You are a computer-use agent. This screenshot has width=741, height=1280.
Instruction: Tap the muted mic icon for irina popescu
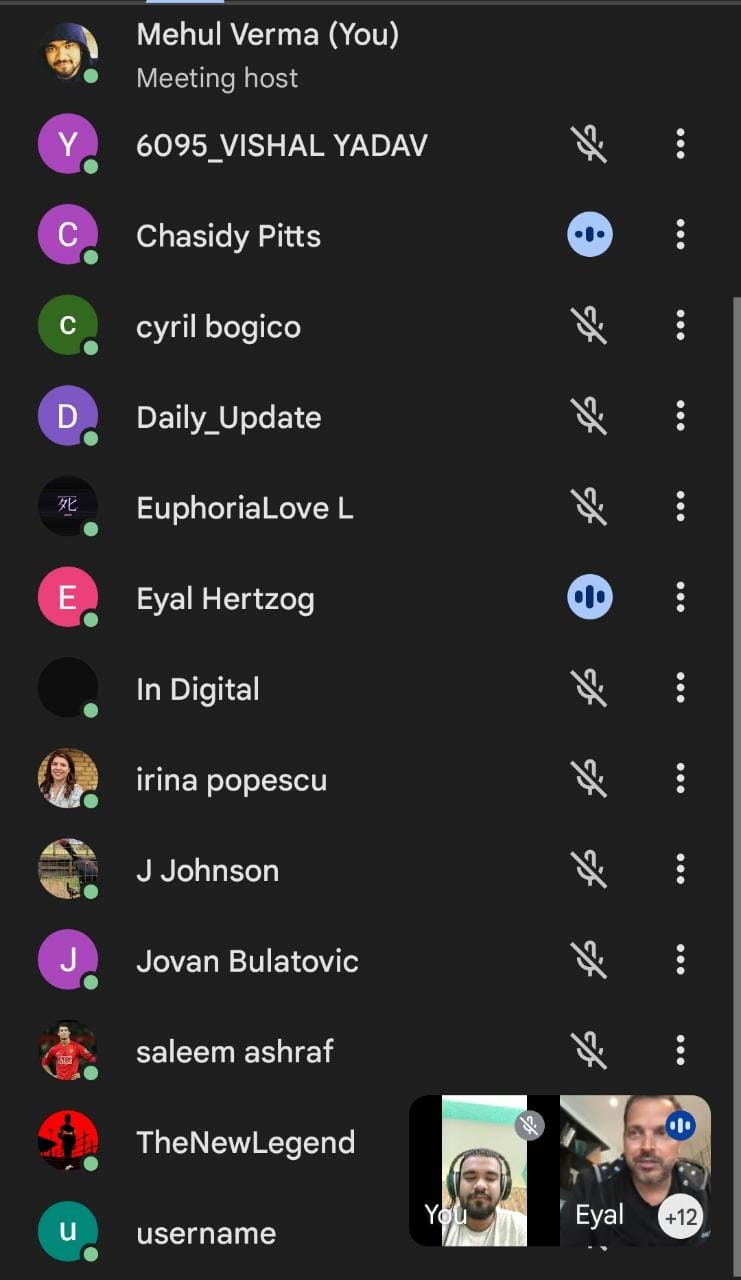tap(590, 779)
